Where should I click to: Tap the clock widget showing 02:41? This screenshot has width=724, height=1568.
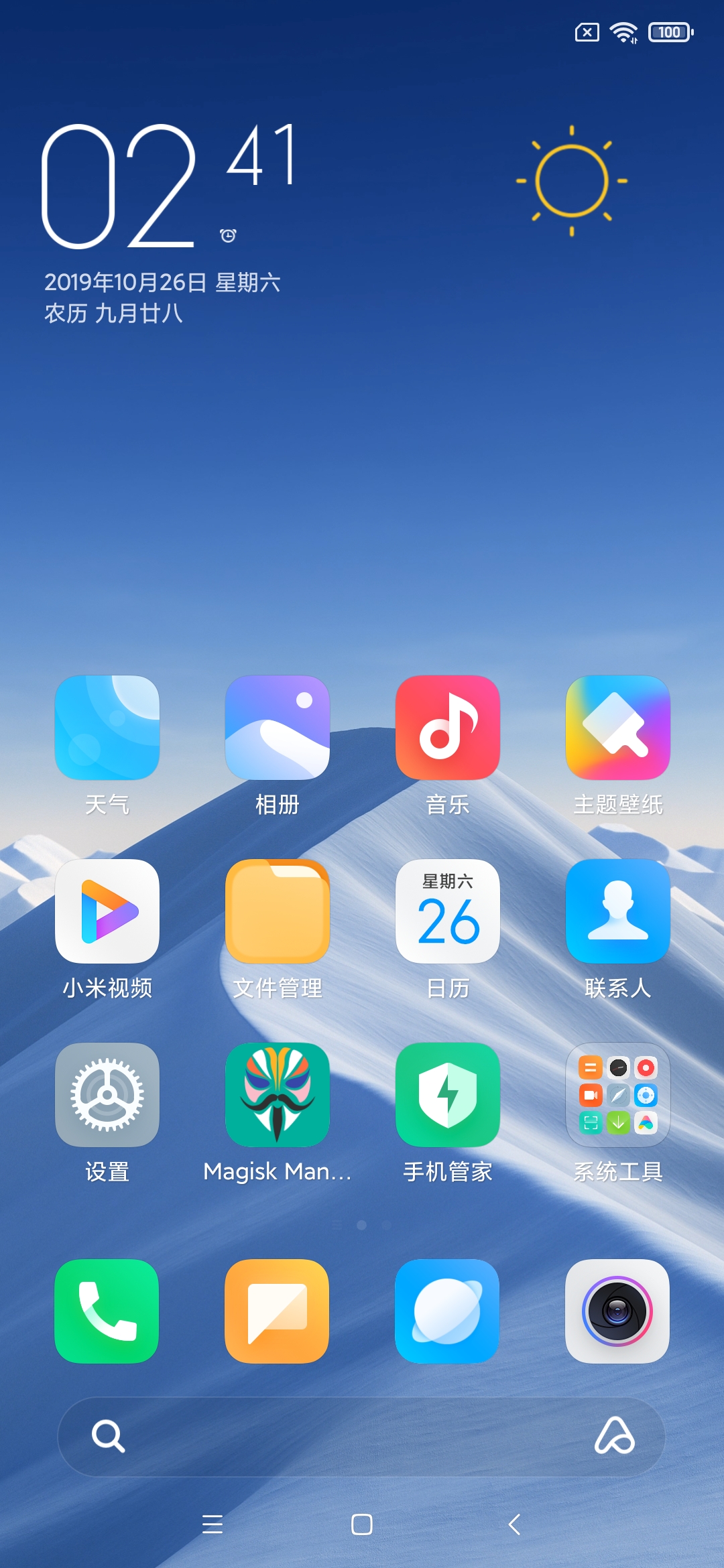[x=168, y=186]
